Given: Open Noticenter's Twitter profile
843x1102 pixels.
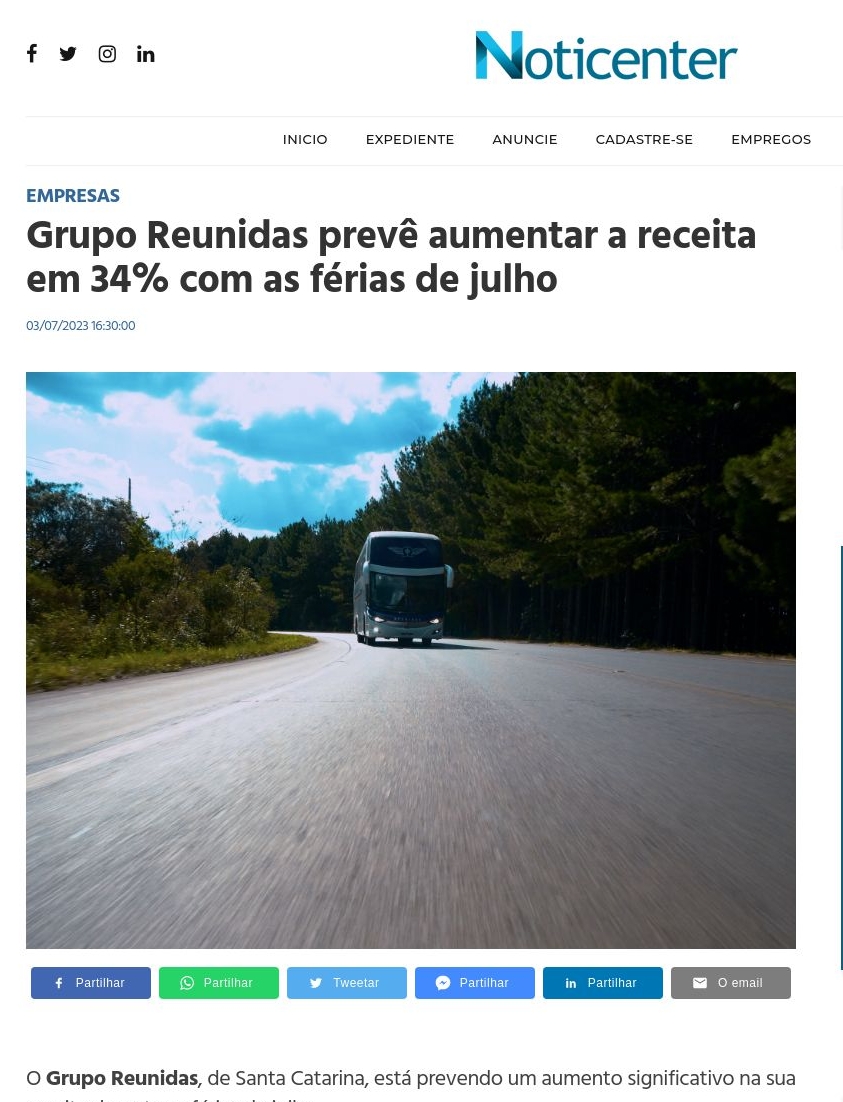Looking at the screenshot, I should click(68, 54).
